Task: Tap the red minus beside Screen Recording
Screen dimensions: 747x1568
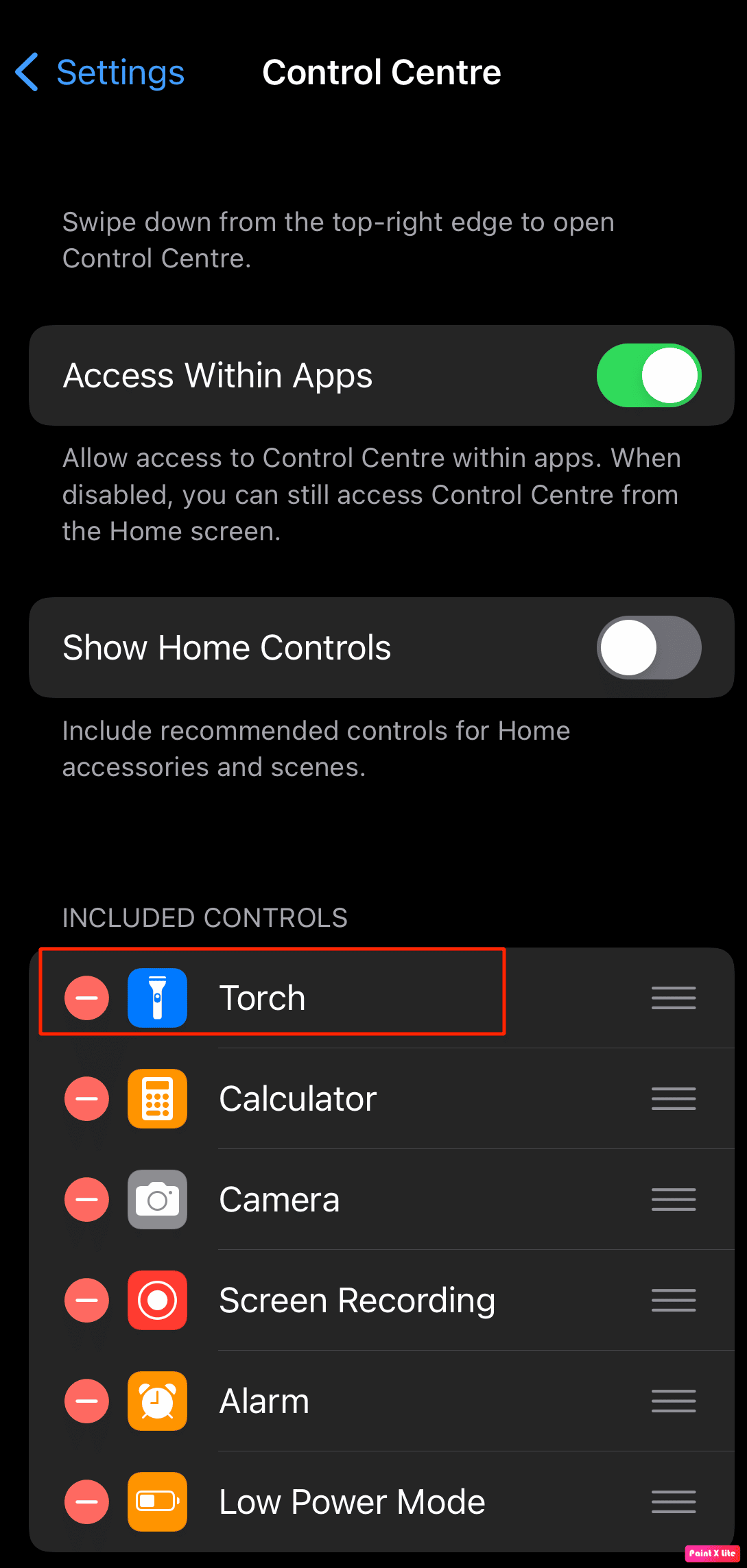Action: [x=86, y=1300]
